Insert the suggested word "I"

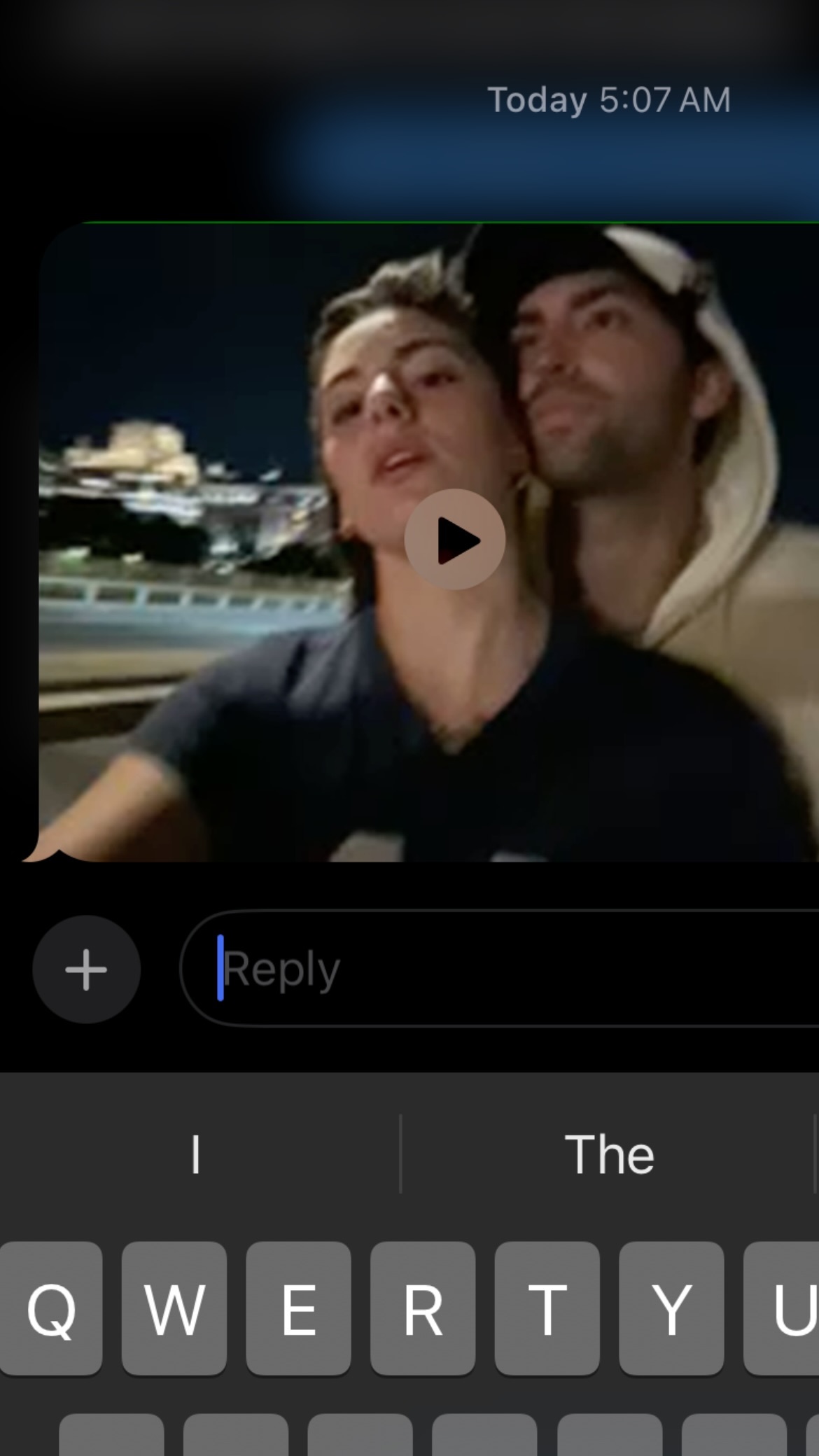tap(196, 1154)
